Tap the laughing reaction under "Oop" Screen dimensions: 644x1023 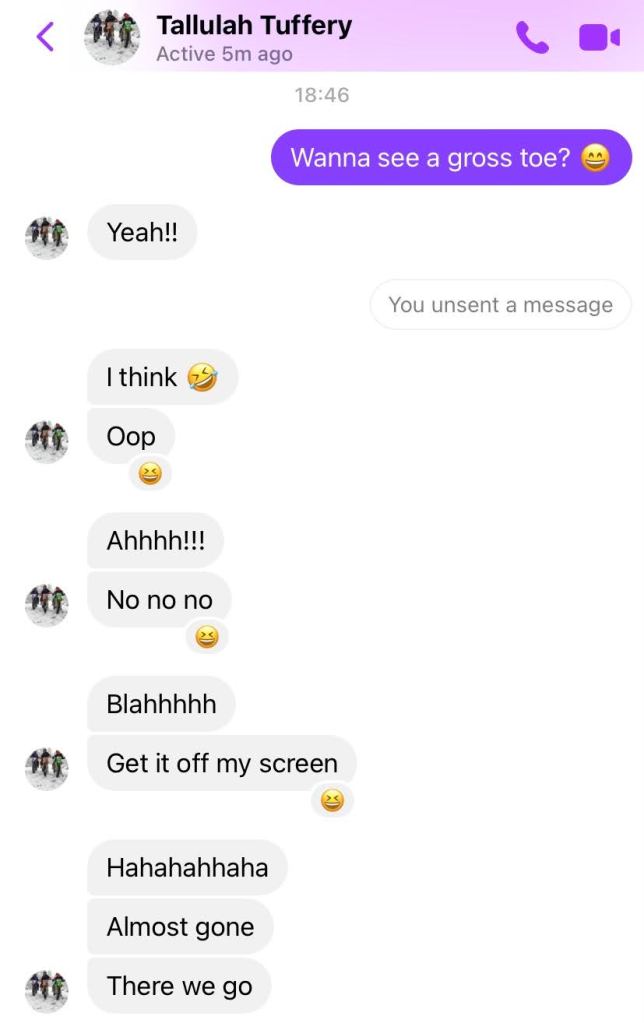(150, 476)
